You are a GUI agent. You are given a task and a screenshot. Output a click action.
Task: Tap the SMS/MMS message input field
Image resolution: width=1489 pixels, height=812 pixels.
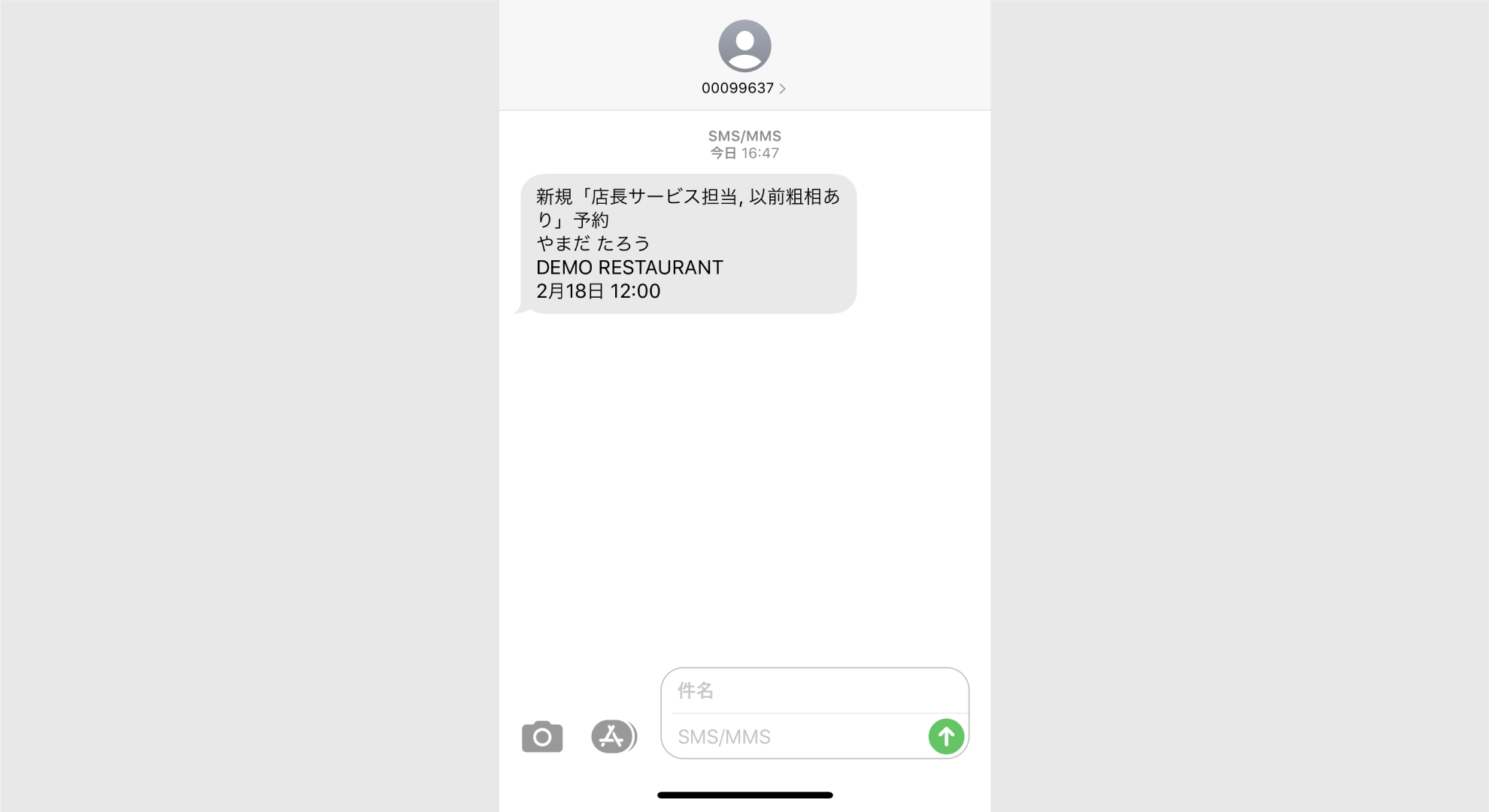click(x=797, y=737)
